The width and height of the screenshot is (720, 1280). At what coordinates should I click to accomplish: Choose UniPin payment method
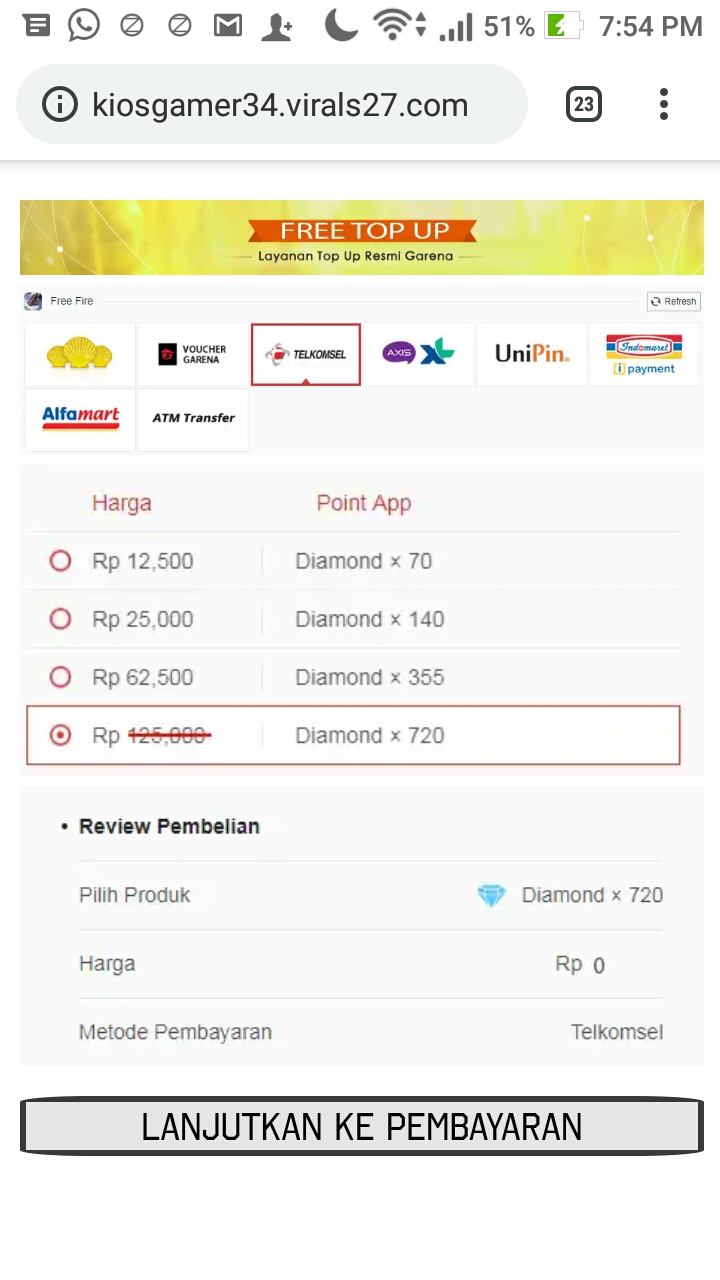[x=532, y=354]
